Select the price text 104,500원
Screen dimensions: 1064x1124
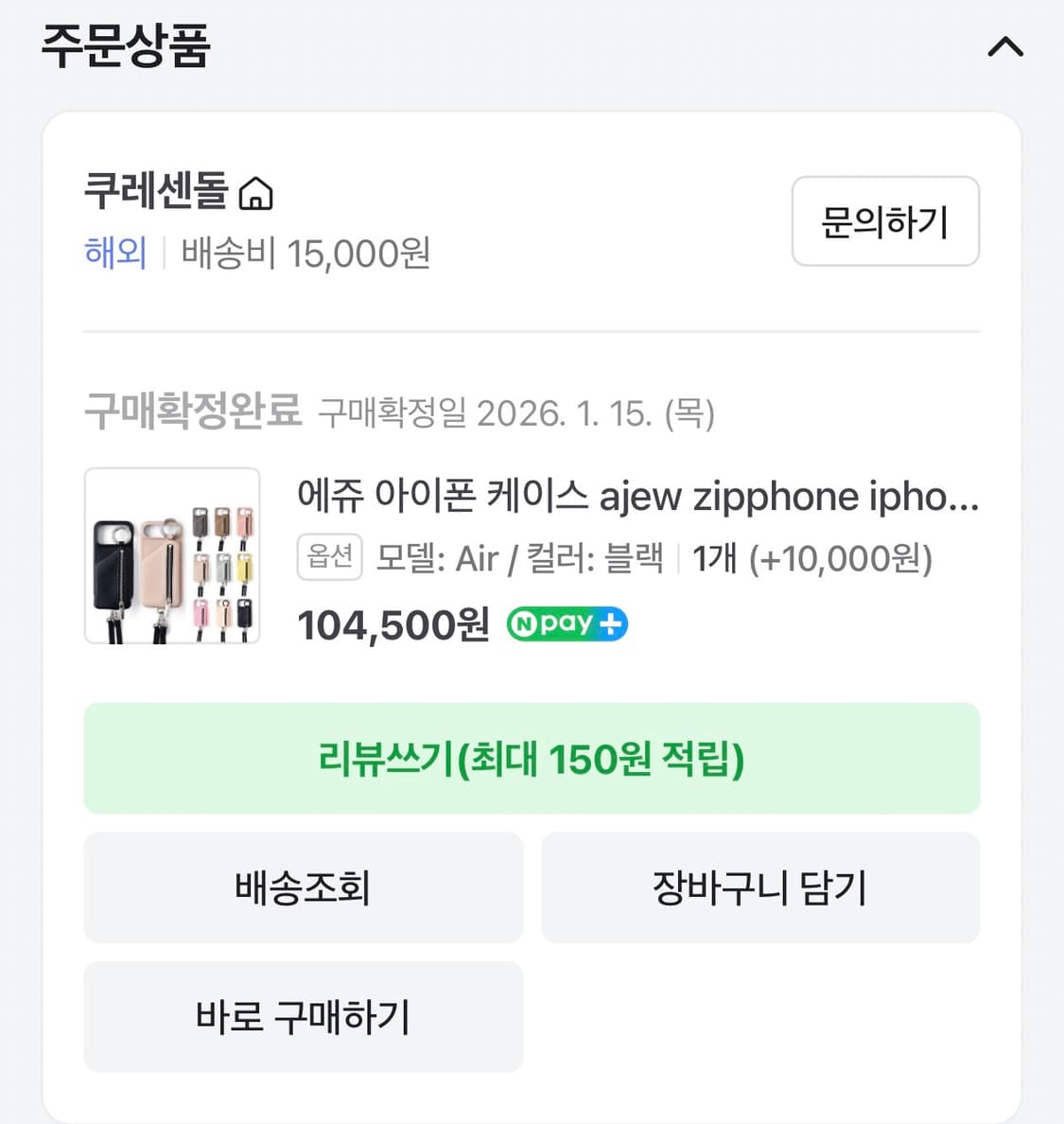point(391,623)
